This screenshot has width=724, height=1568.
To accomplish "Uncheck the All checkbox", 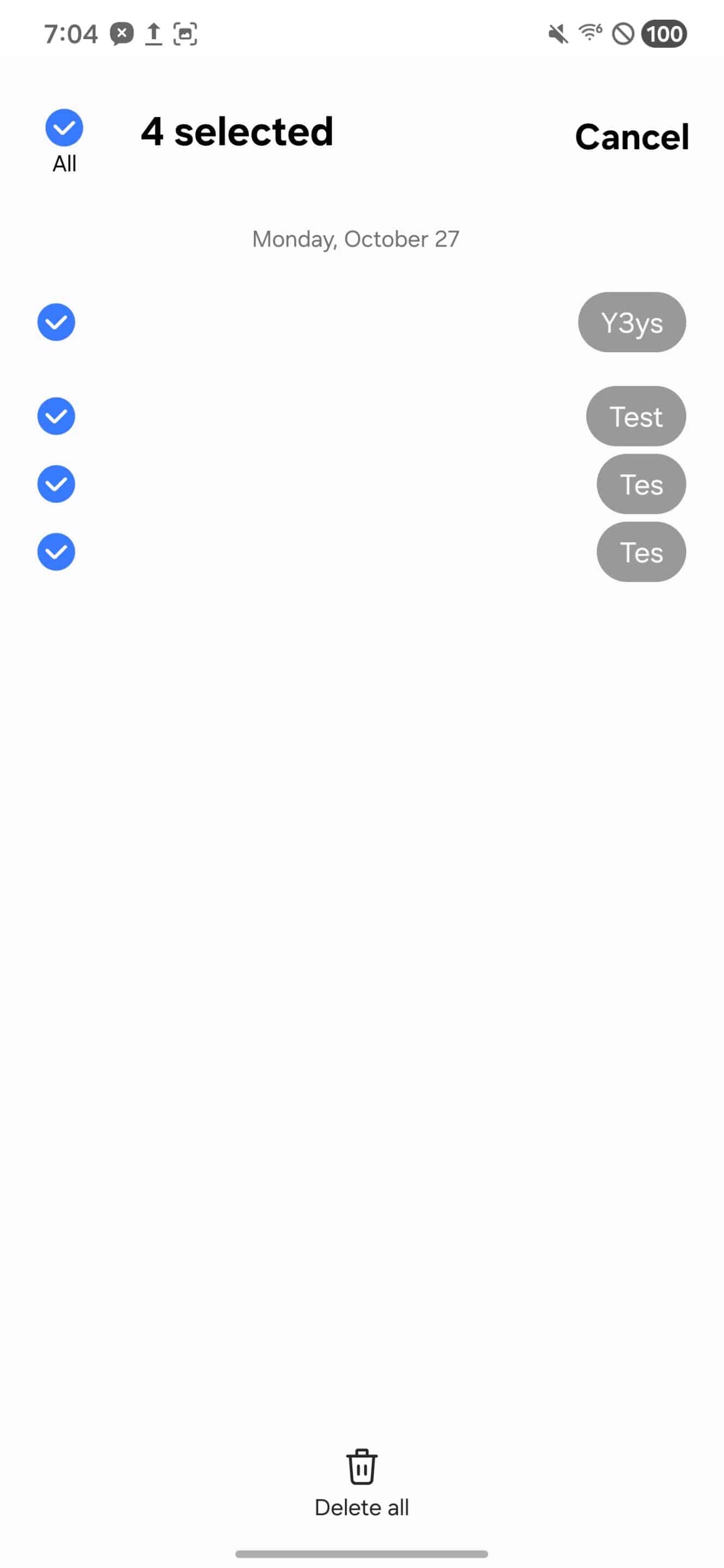I will [64, 128].
